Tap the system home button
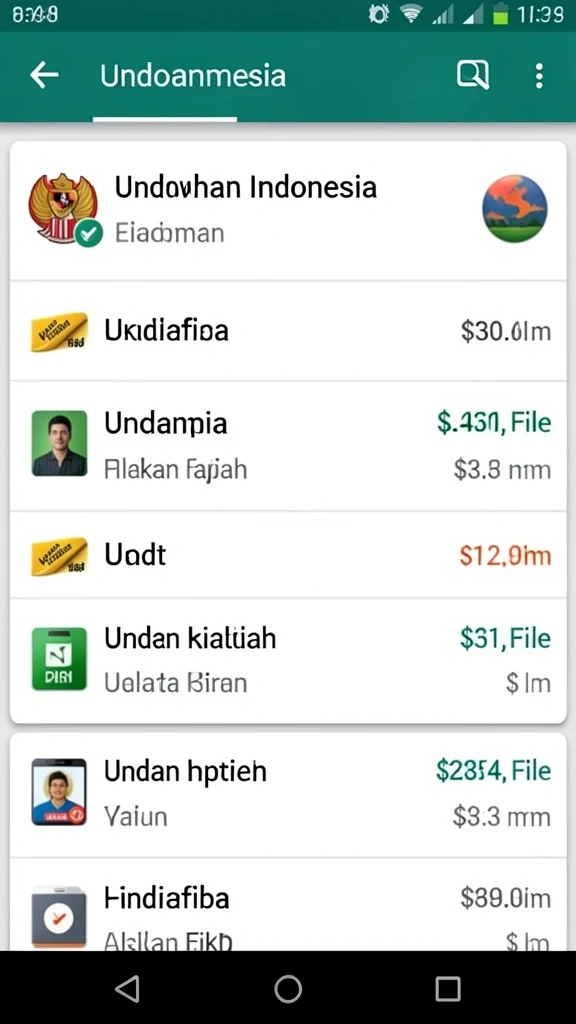The width and height of the screenshot is (576, 1024). [x=288, y=989]
